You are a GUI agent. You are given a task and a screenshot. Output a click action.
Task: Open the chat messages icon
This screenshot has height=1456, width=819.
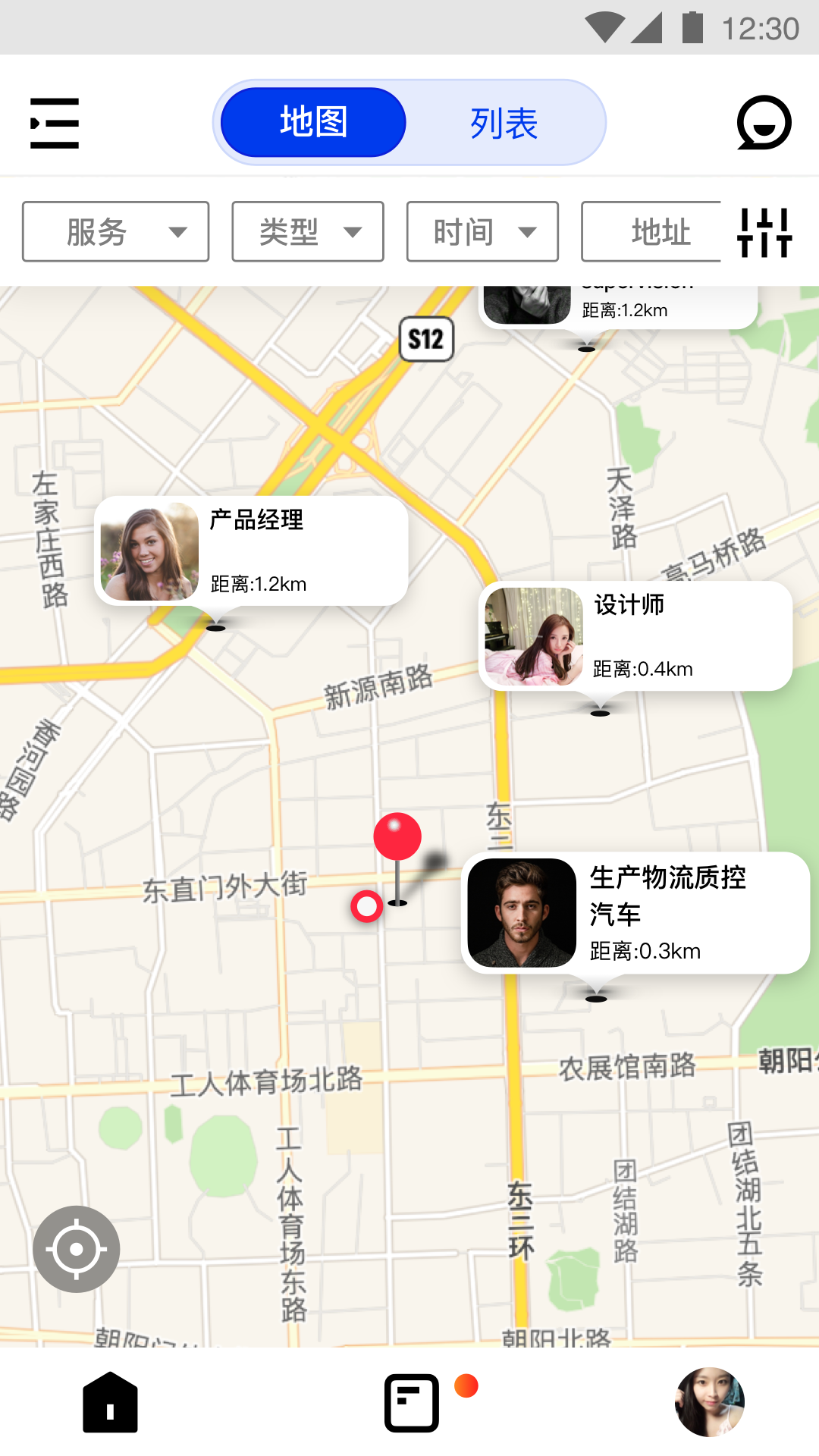coord(764,123)
